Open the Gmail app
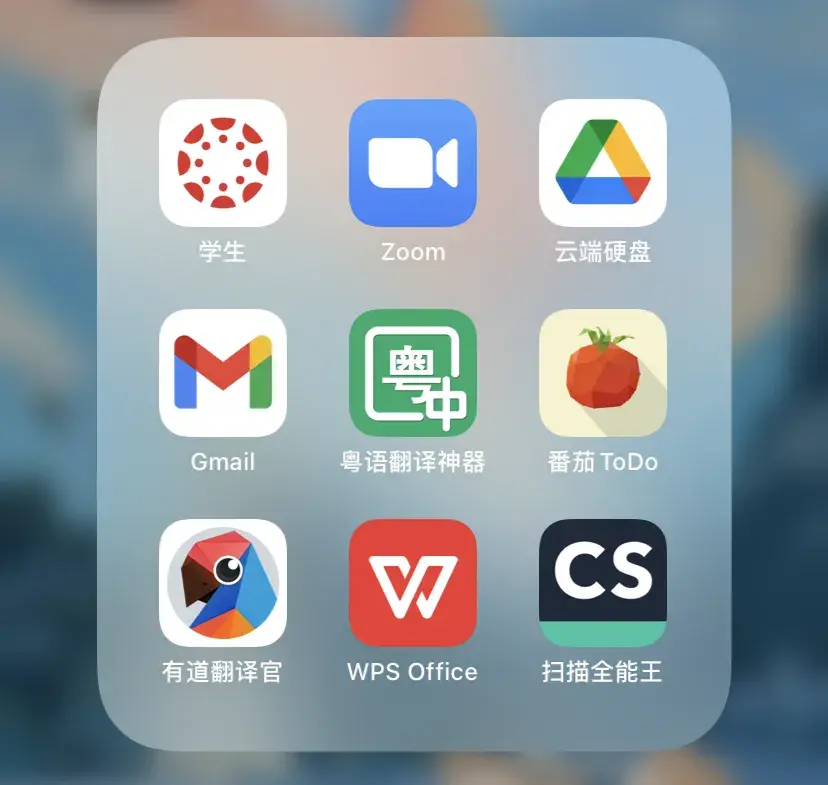This screenshot has width=828, height=785. point(223,373)
